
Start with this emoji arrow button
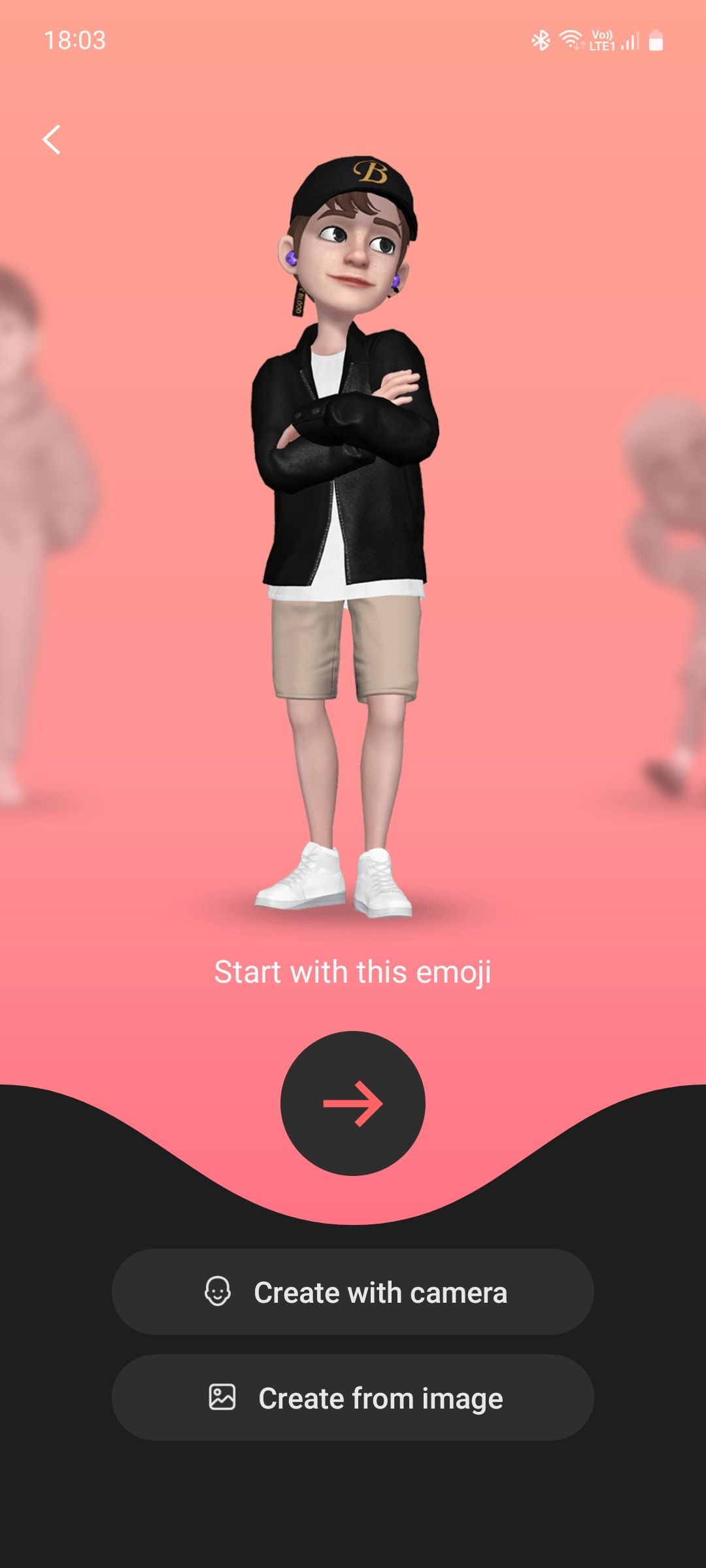[x=353, y=1103]
